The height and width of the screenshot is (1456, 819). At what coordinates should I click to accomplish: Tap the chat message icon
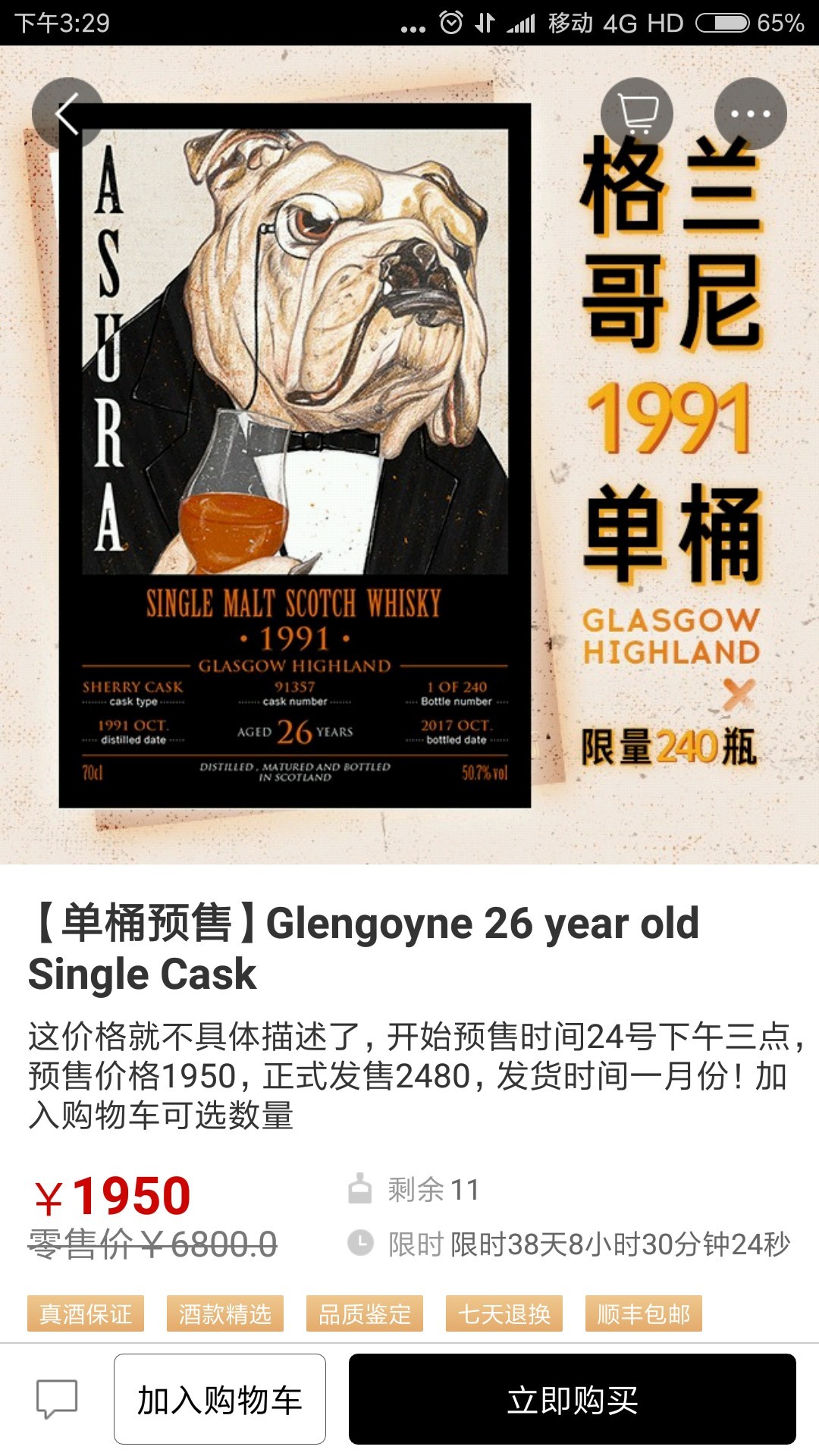coord(57,1401)
